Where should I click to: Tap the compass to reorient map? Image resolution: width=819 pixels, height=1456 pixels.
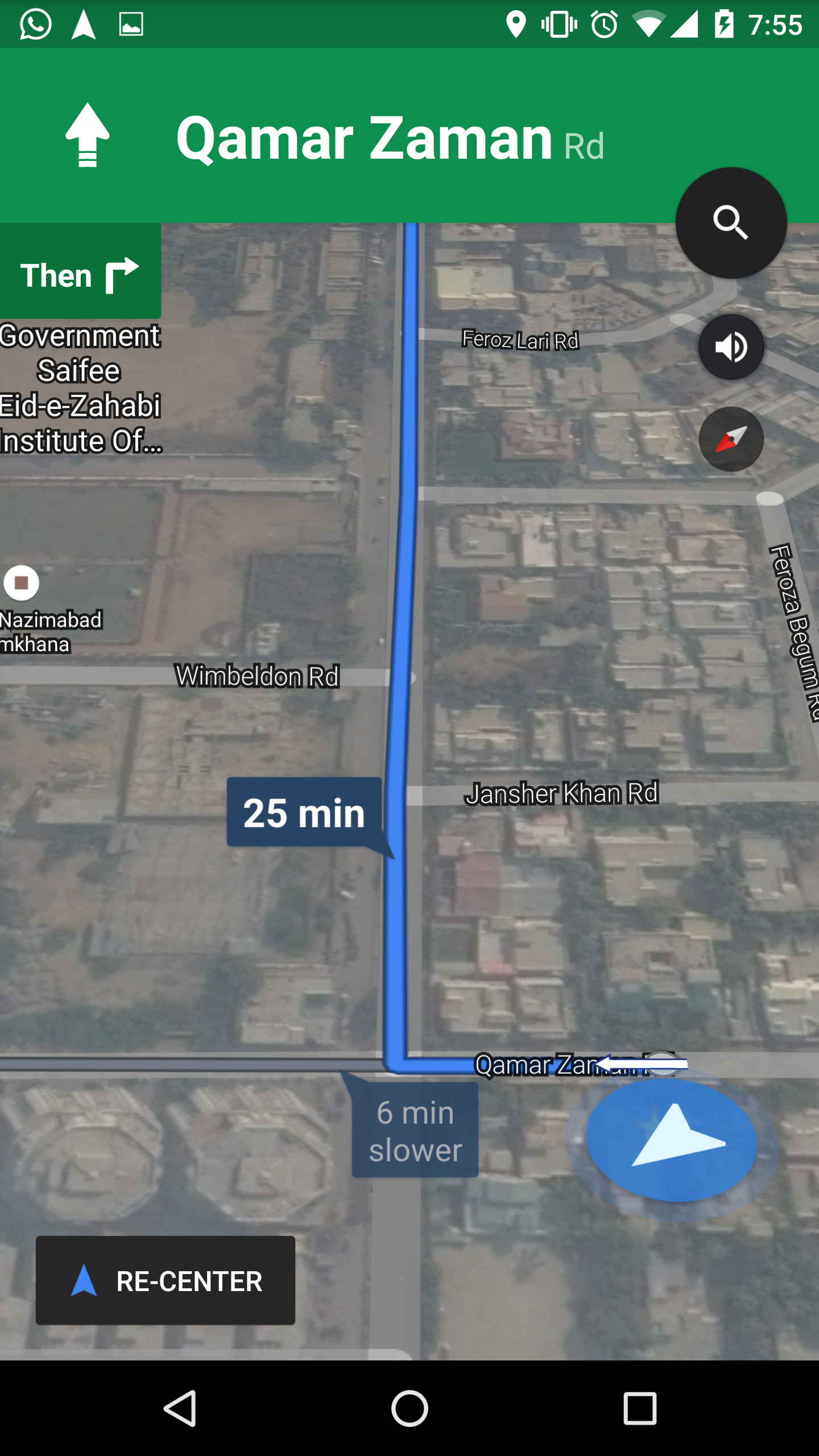[x=731, y=439]
